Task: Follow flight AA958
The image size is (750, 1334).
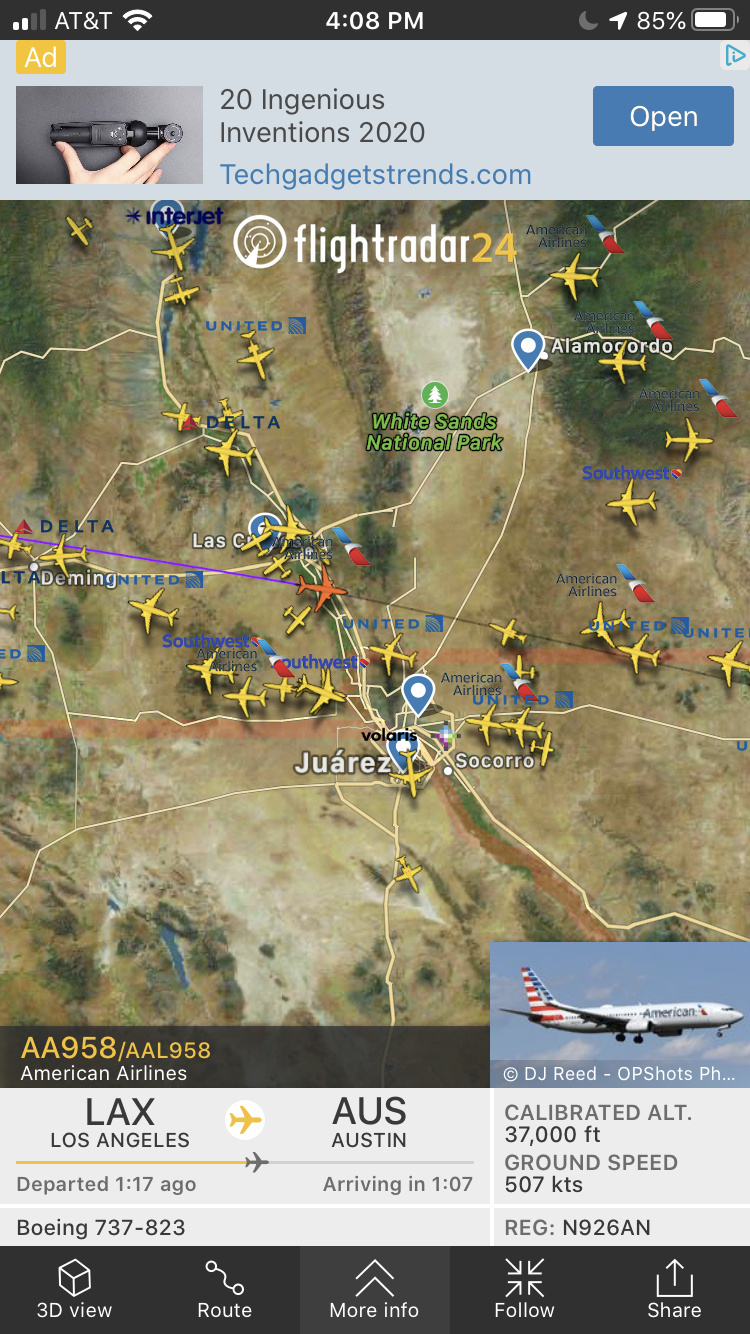Action: click(524, 1289)
